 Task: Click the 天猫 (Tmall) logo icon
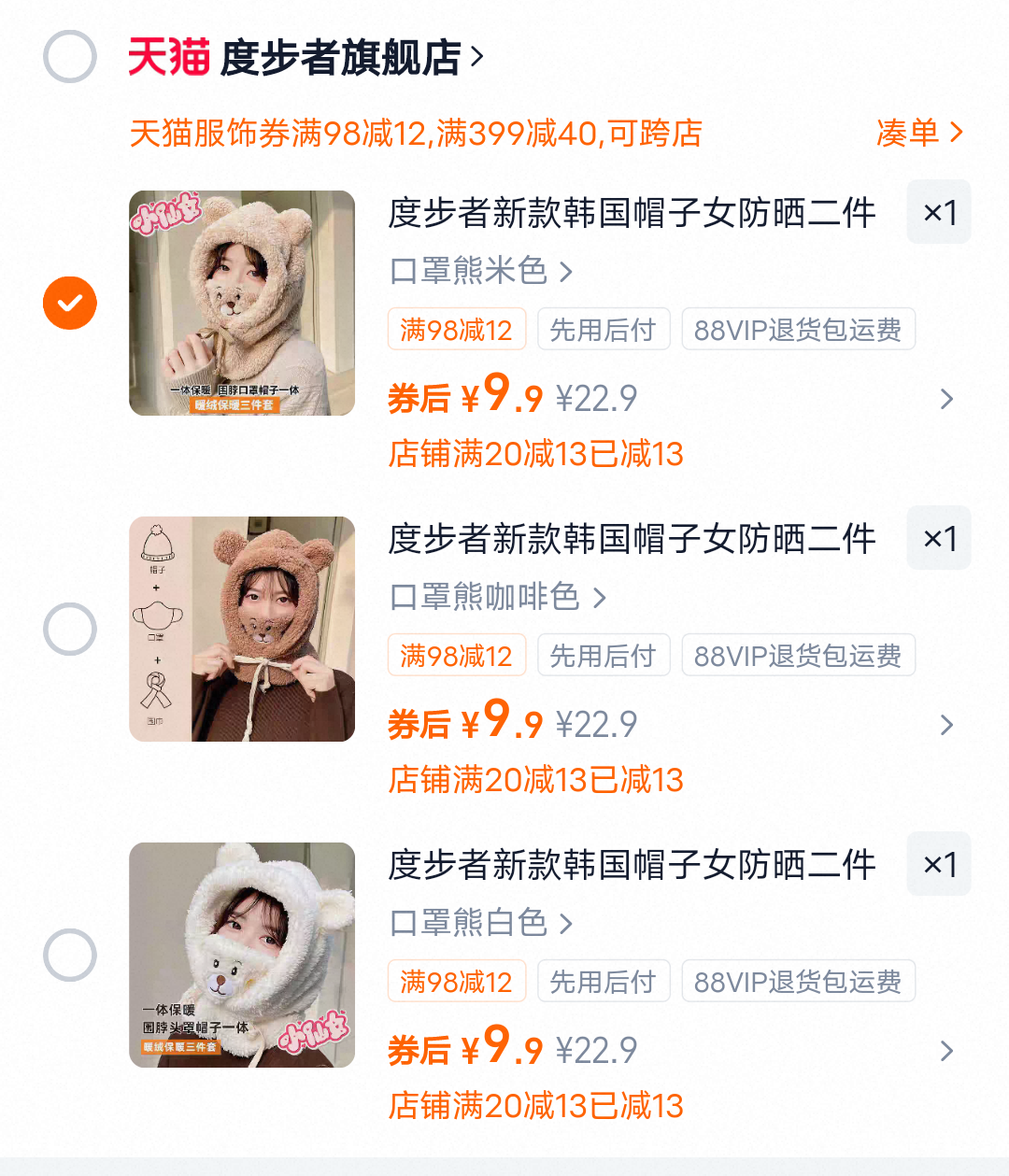[x=166, y=56]
